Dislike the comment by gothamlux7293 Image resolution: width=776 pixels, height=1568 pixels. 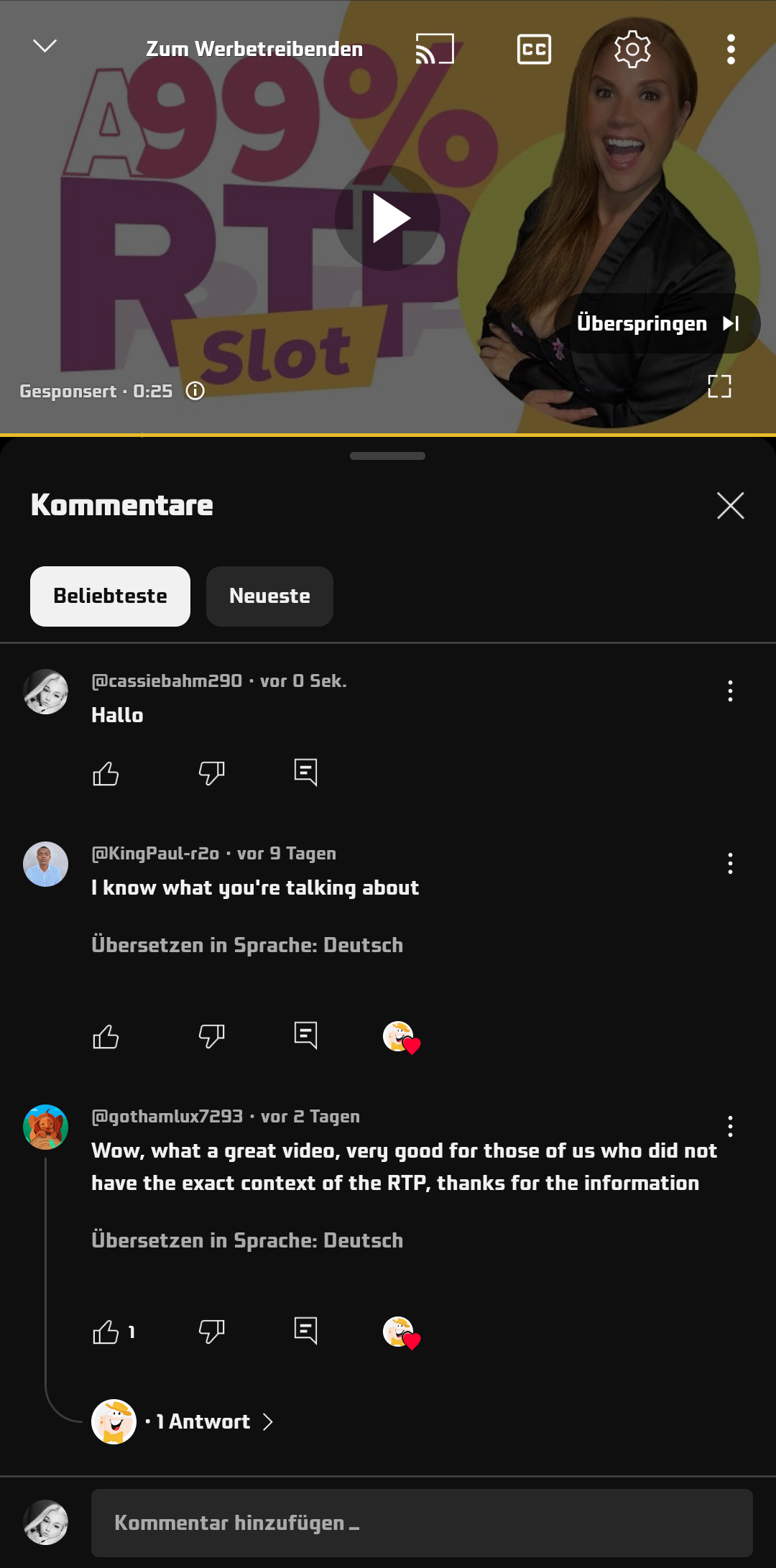click(x=211, y=1331)
